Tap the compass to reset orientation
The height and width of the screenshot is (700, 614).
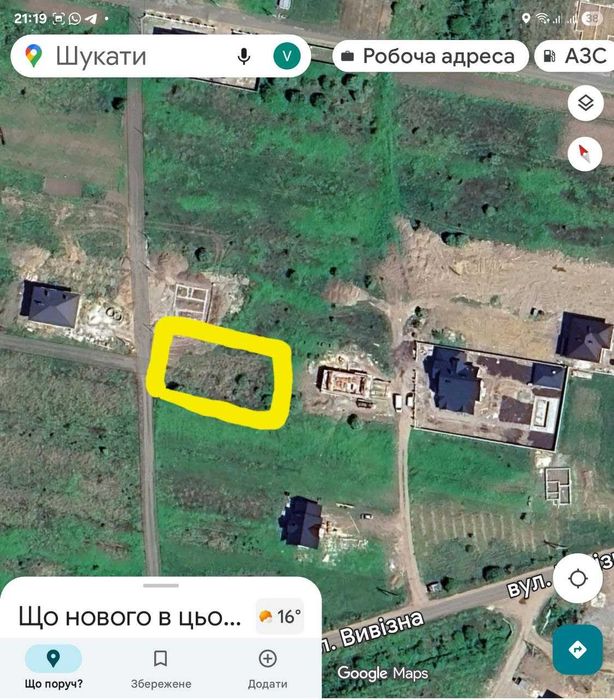pos(584,153)
